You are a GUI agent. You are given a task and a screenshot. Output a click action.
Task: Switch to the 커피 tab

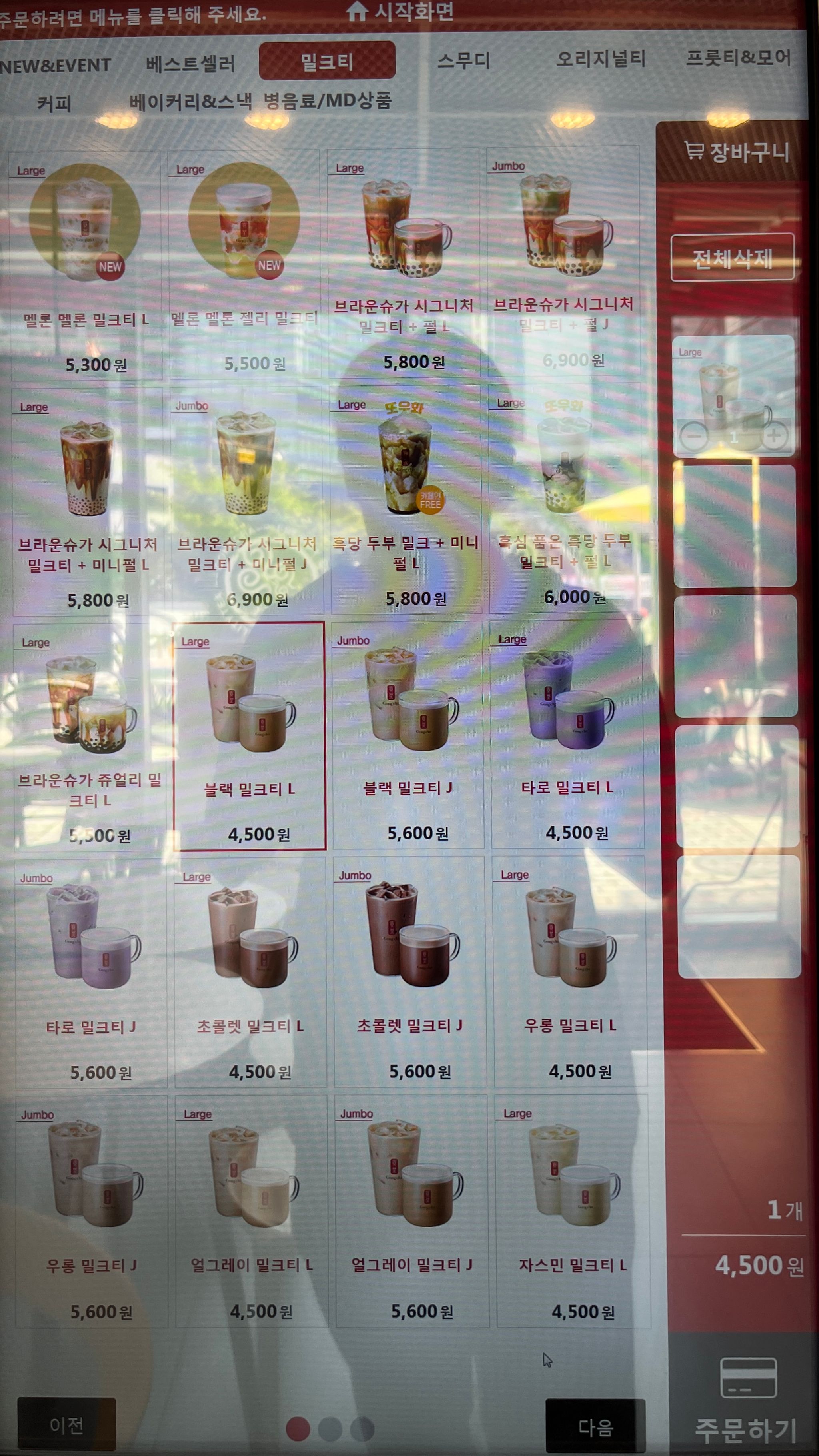coord(54,104)
